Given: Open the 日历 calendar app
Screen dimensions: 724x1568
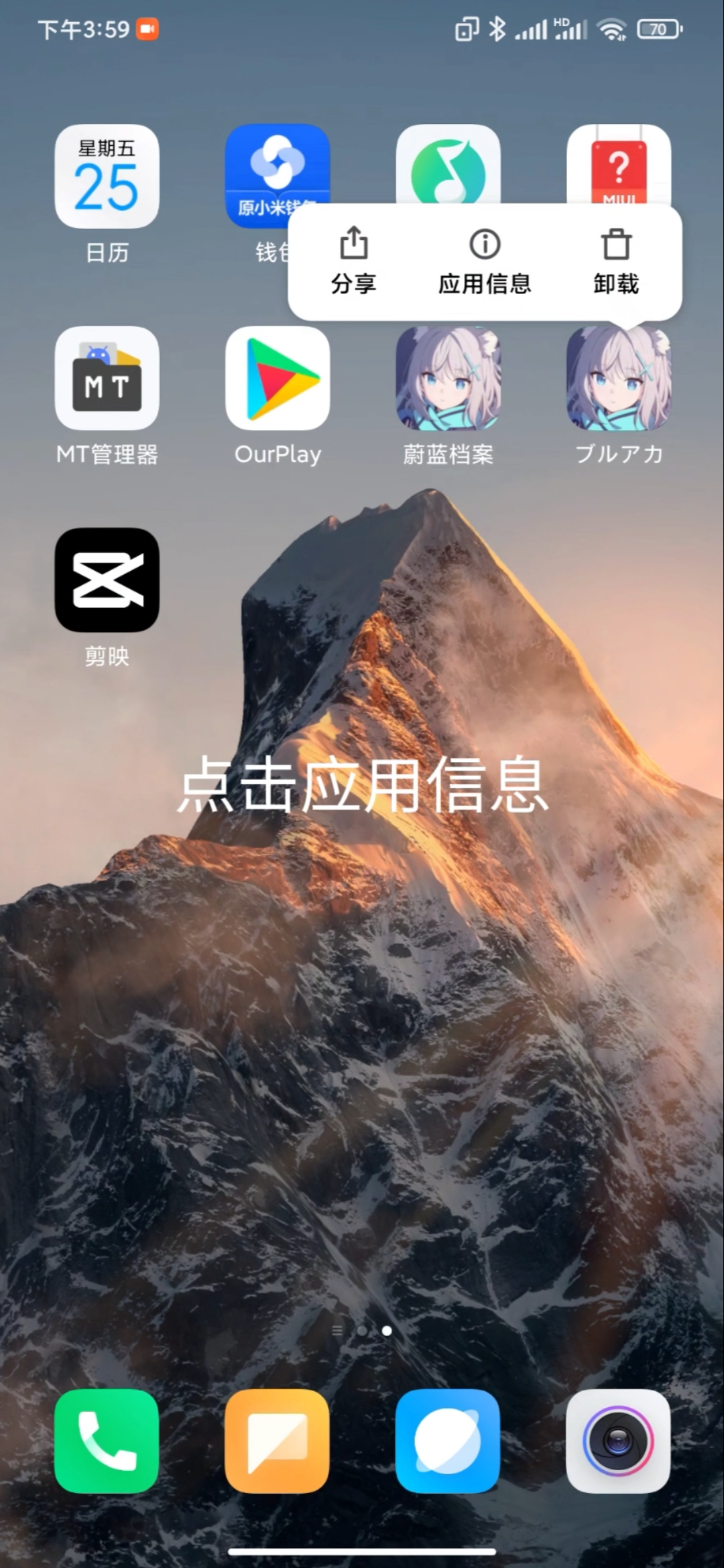Looking at the screenshot, I should pos(107,177).
